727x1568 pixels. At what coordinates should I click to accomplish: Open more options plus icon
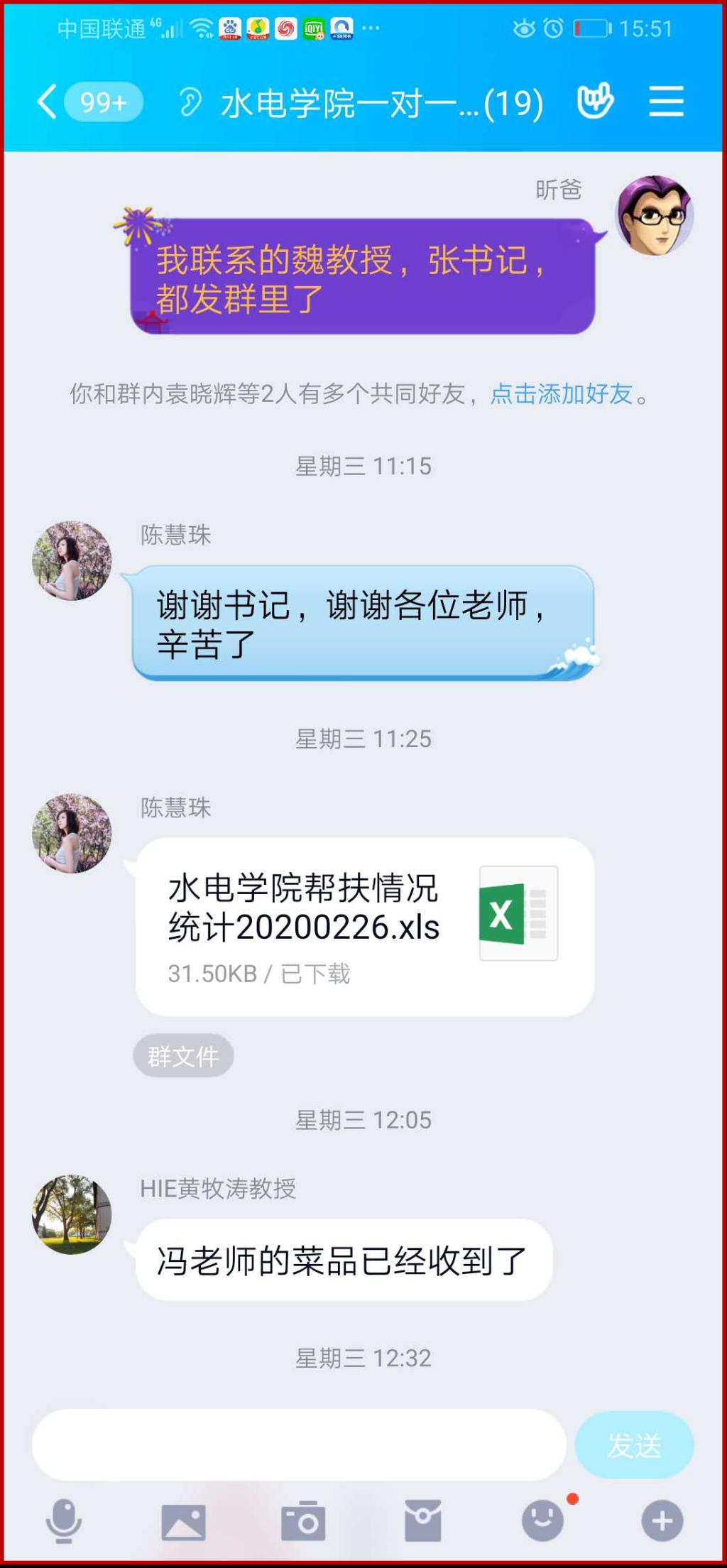pyautogui.click(x=662, y=1521)
